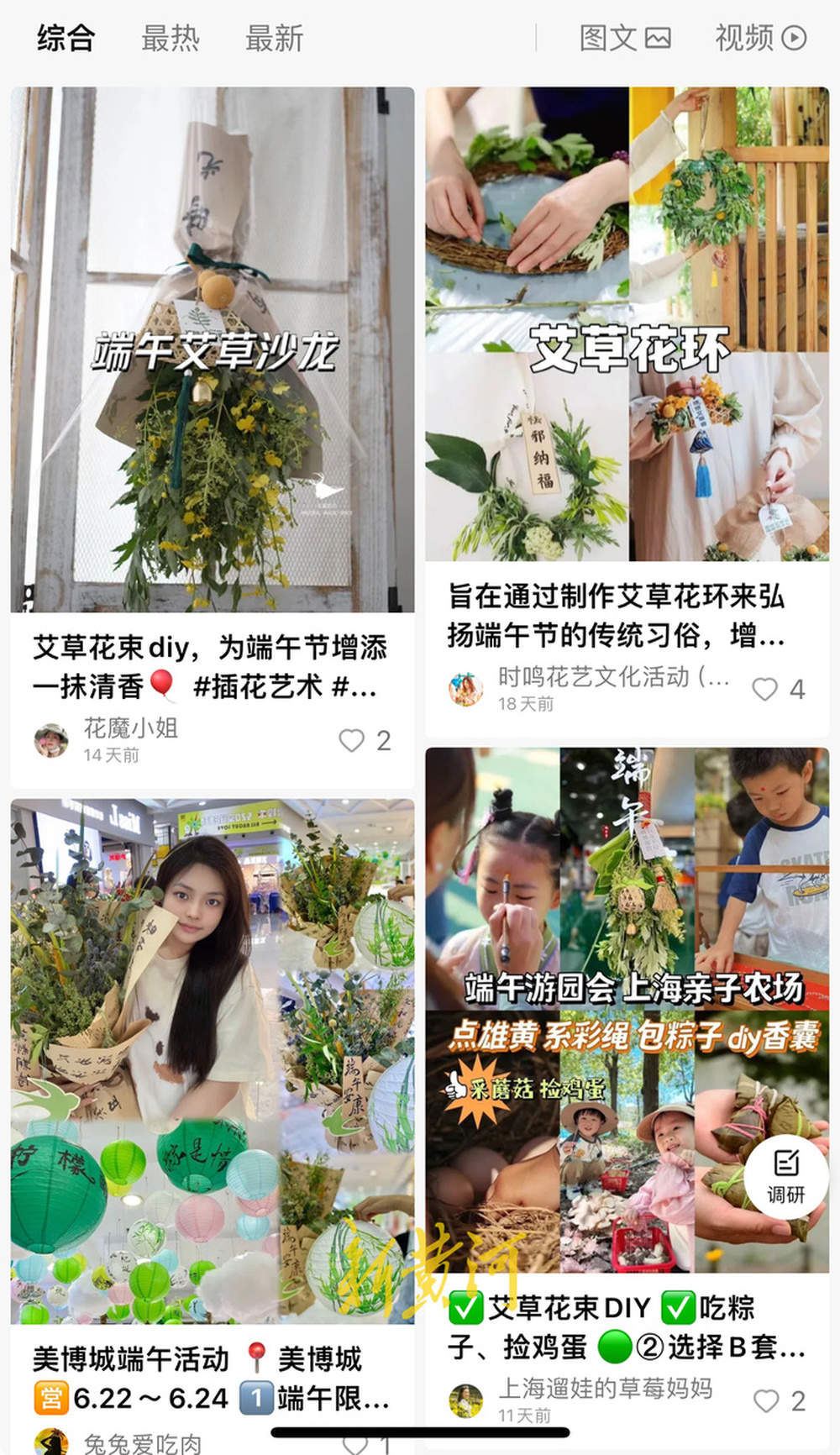840x1455 pixels.
Task: Open the 端午艾草沙龙 post by 花魔小姐
Action: click(212, 349)
